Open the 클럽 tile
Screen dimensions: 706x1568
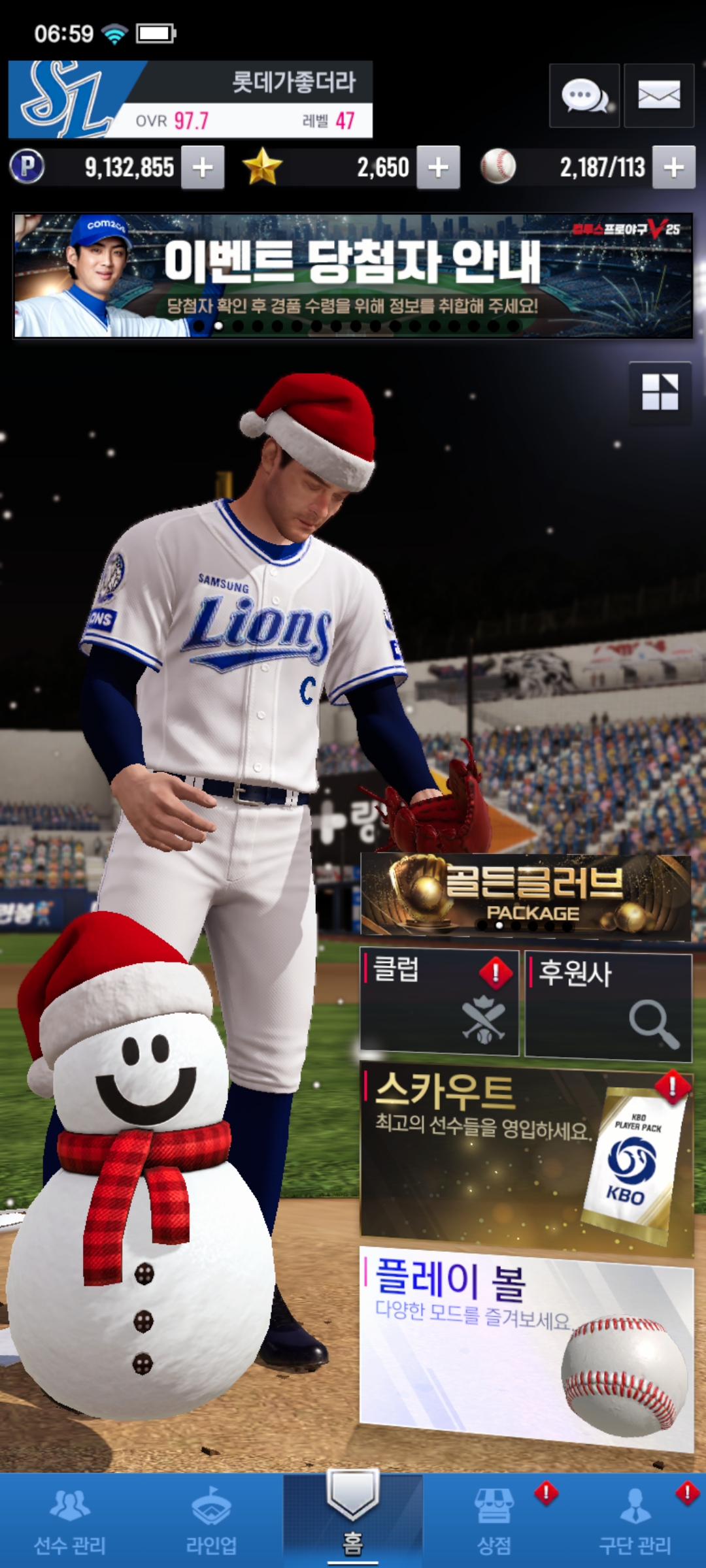[x=439, y=1002]
